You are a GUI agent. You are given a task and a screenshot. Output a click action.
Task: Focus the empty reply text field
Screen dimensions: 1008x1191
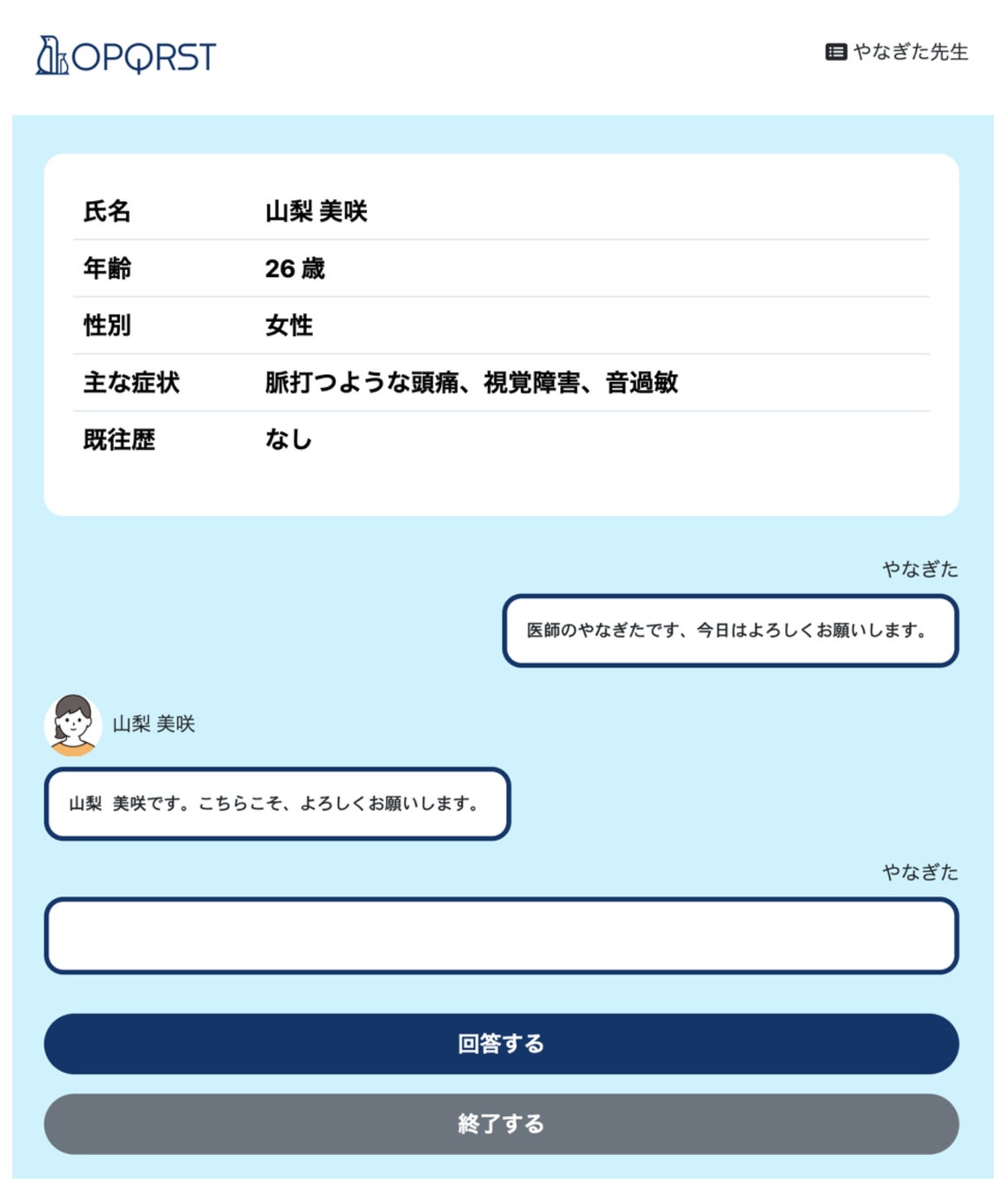[x=501, y=936]
